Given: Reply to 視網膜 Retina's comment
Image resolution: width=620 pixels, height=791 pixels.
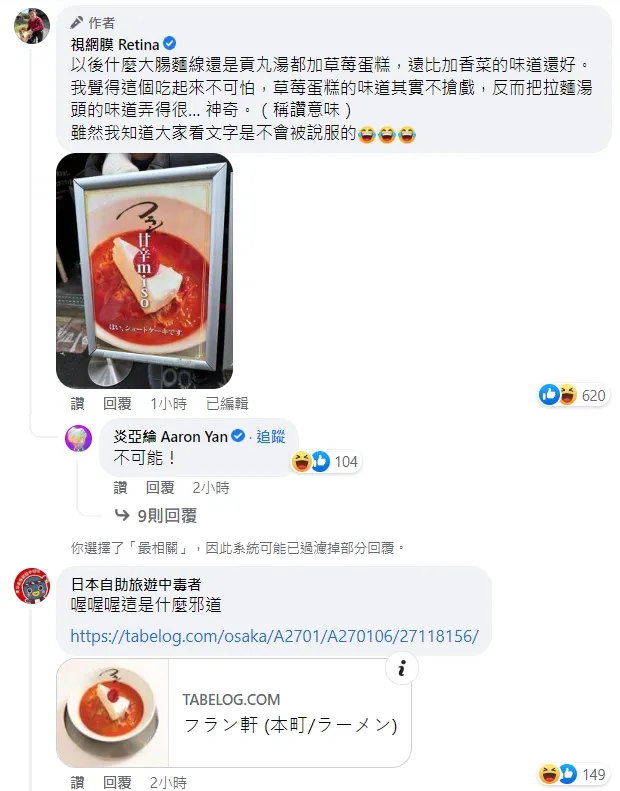Looking at the screenshot, I should tap(118, 403).
